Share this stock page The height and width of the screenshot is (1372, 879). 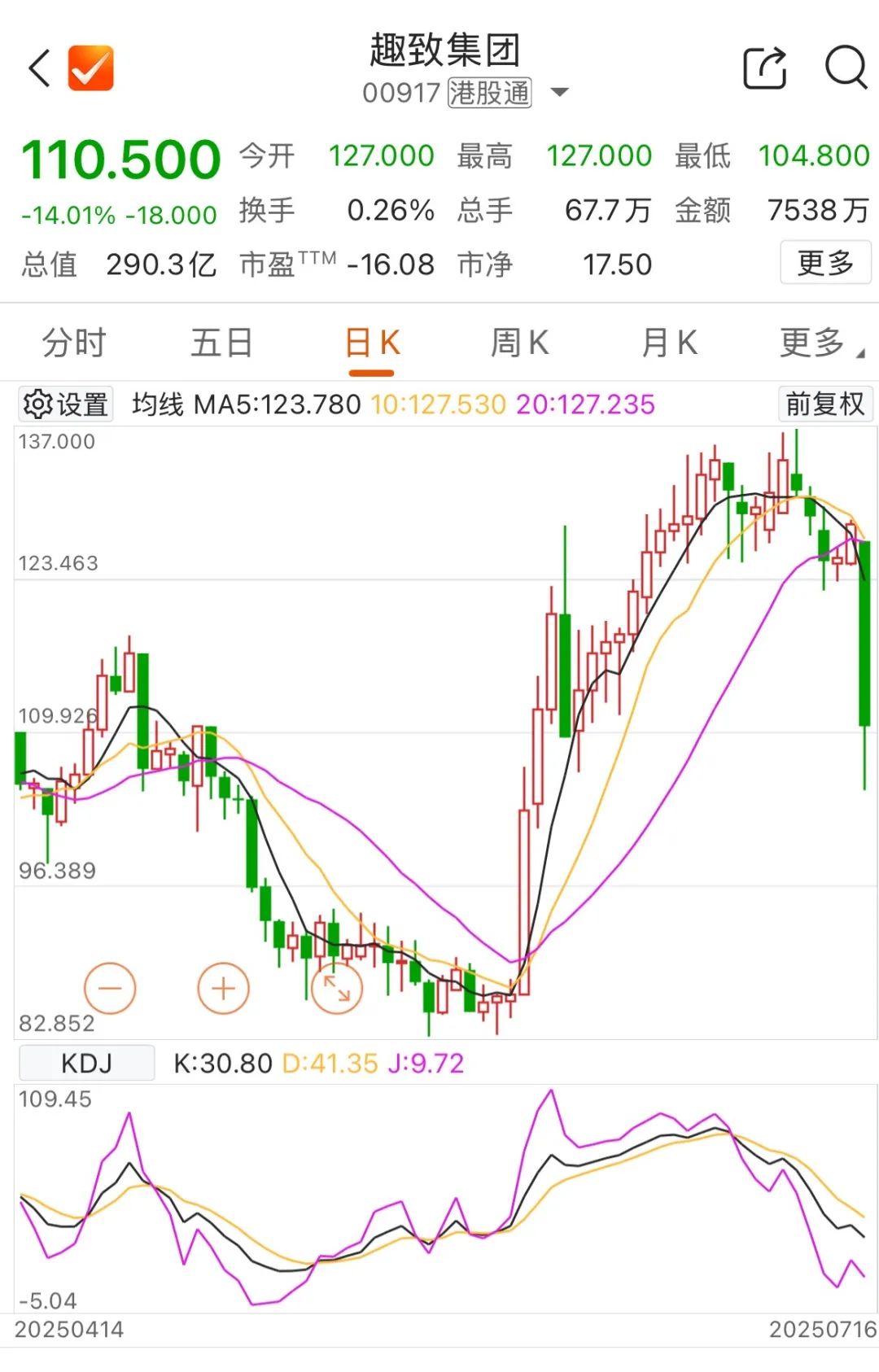click(x=765, y=68)
